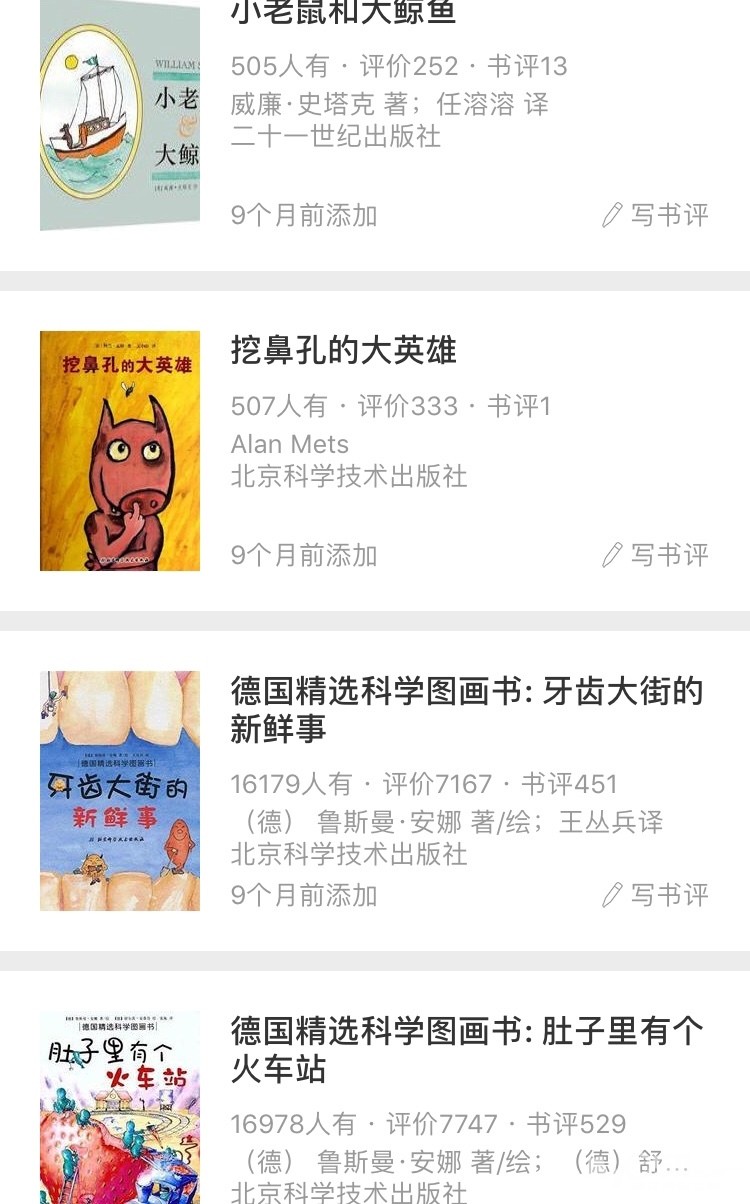Write a review for 牙齿大街的新鲜事

point(656,895)
